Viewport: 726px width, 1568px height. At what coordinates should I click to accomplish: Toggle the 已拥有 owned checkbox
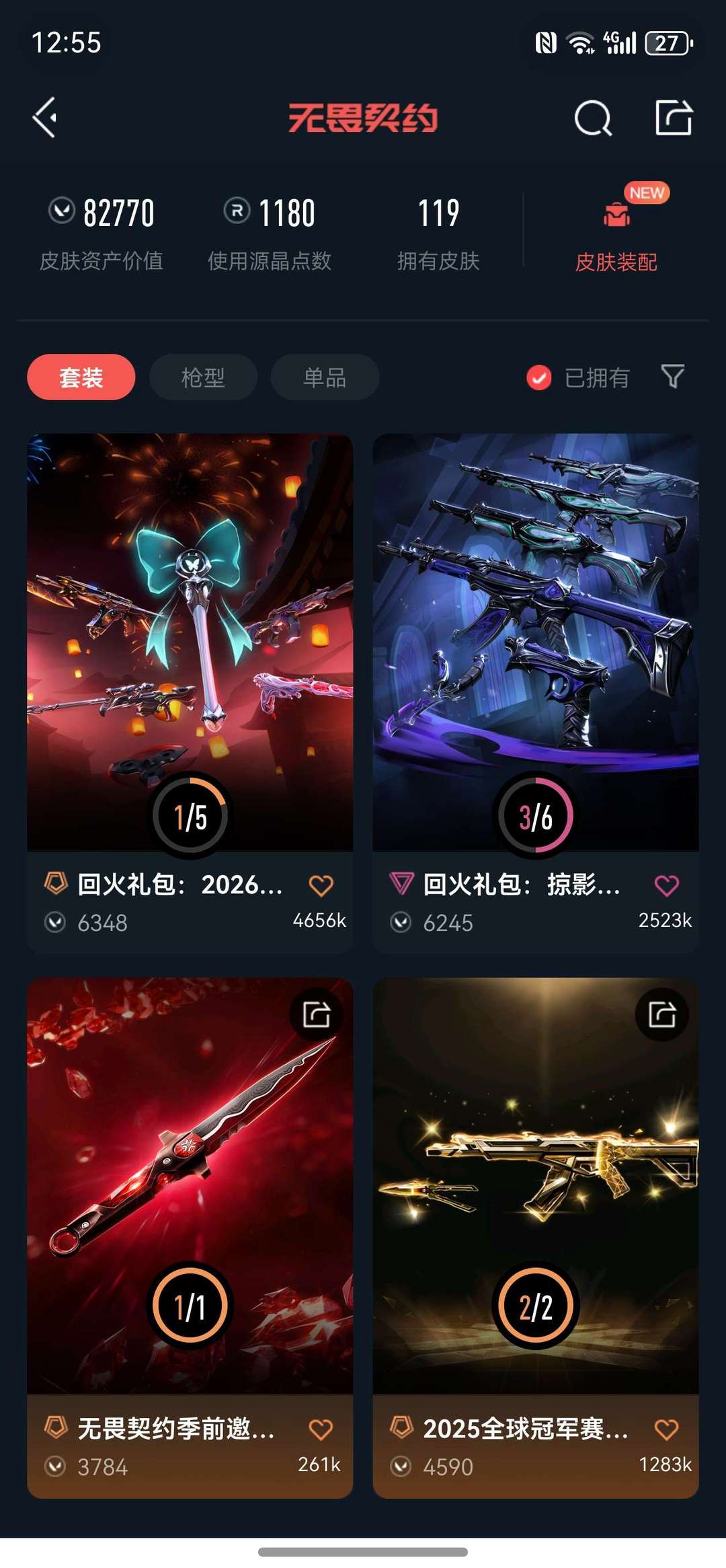[x=539, y=378]
